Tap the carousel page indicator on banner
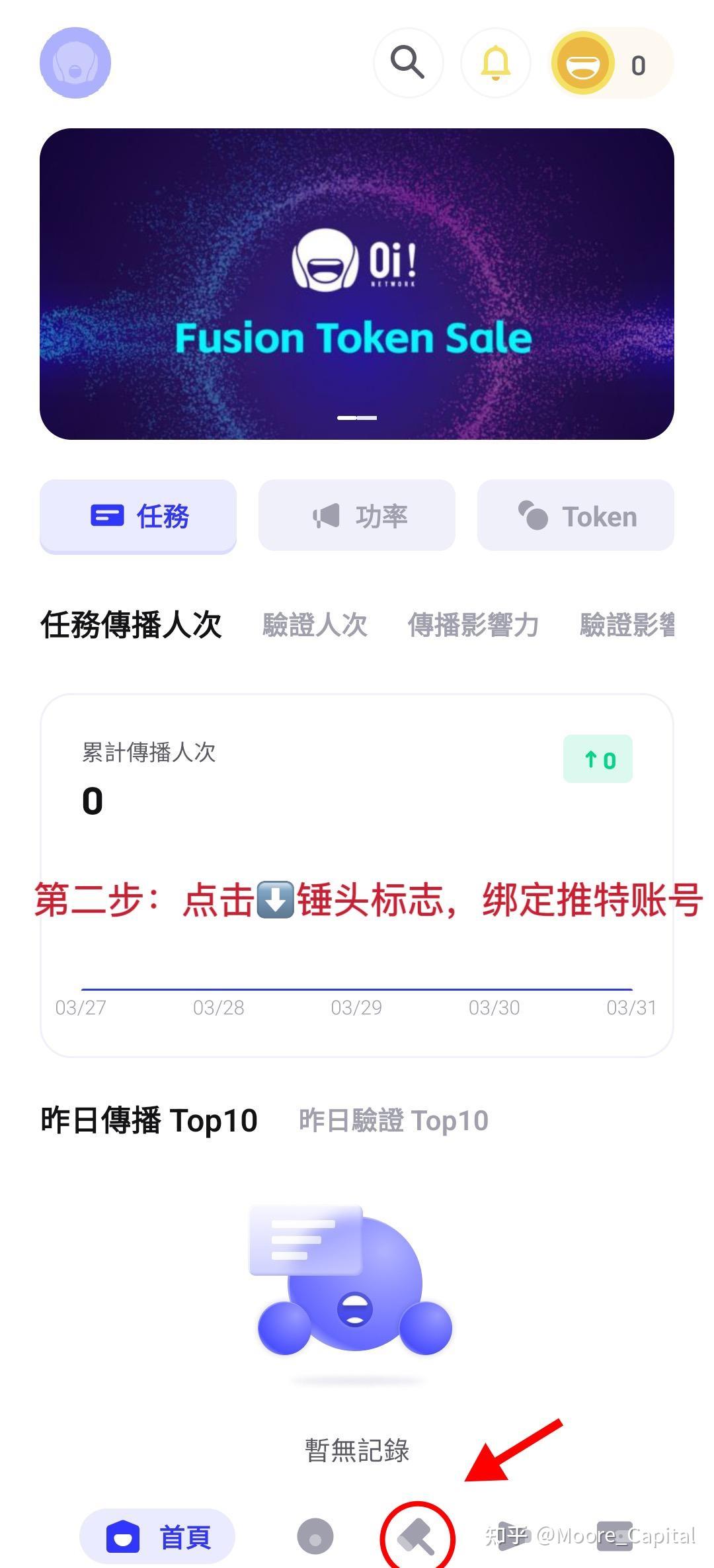The width and height of the screenshot is (714, 1568). [x=357, y=417]
